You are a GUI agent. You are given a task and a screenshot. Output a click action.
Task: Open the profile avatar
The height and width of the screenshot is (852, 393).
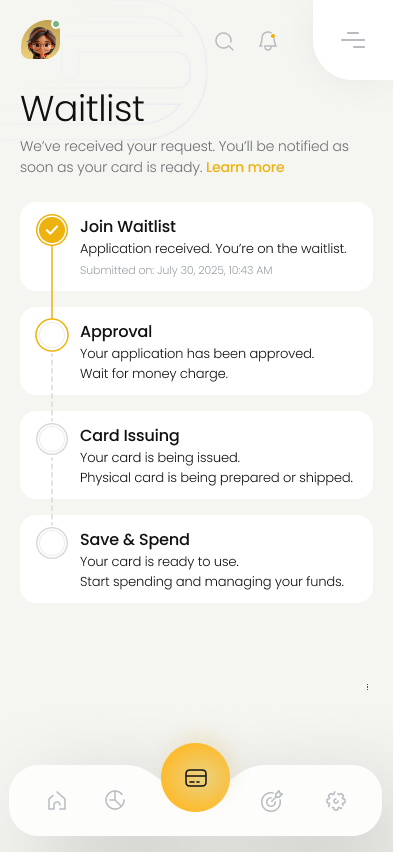coord(41,40)
